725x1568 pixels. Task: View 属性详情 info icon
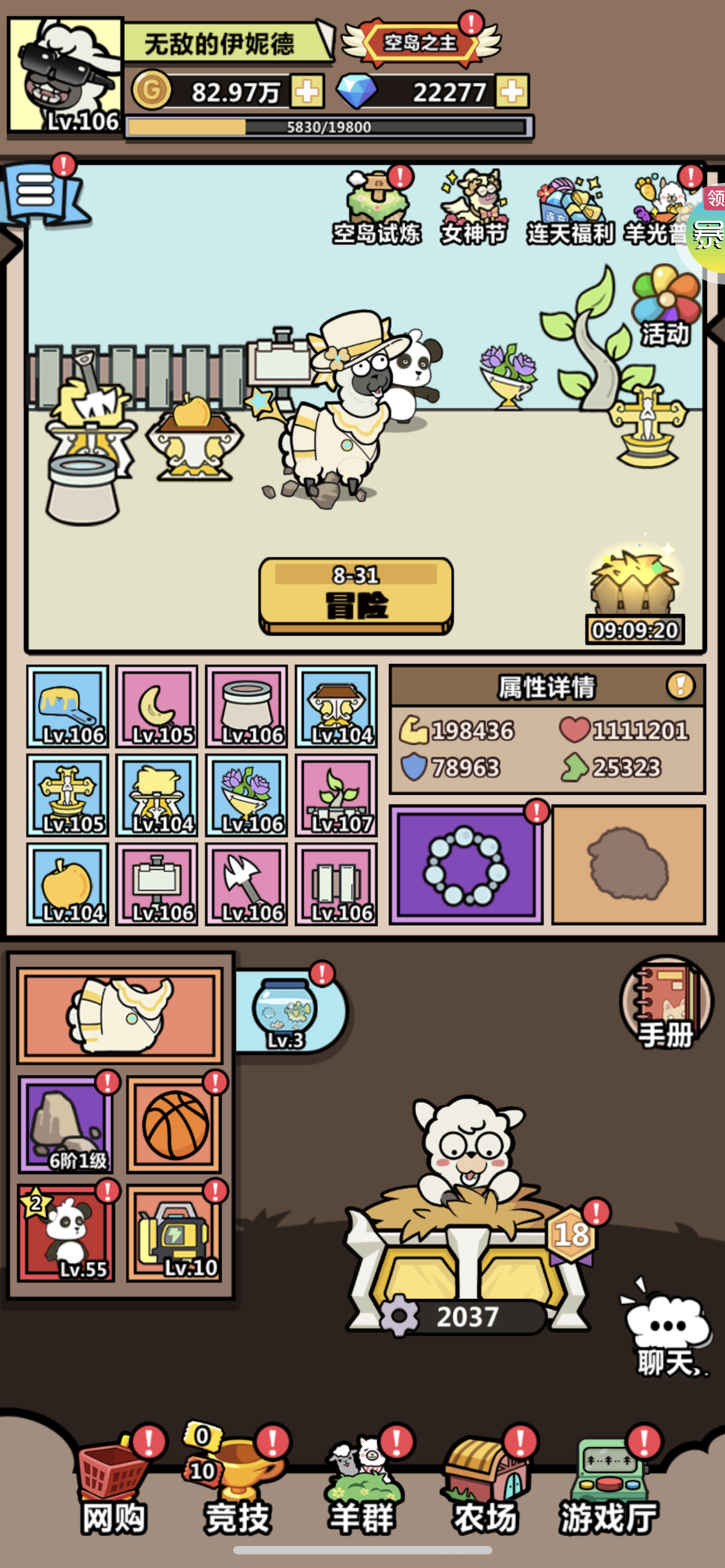[x=680, y=686]
